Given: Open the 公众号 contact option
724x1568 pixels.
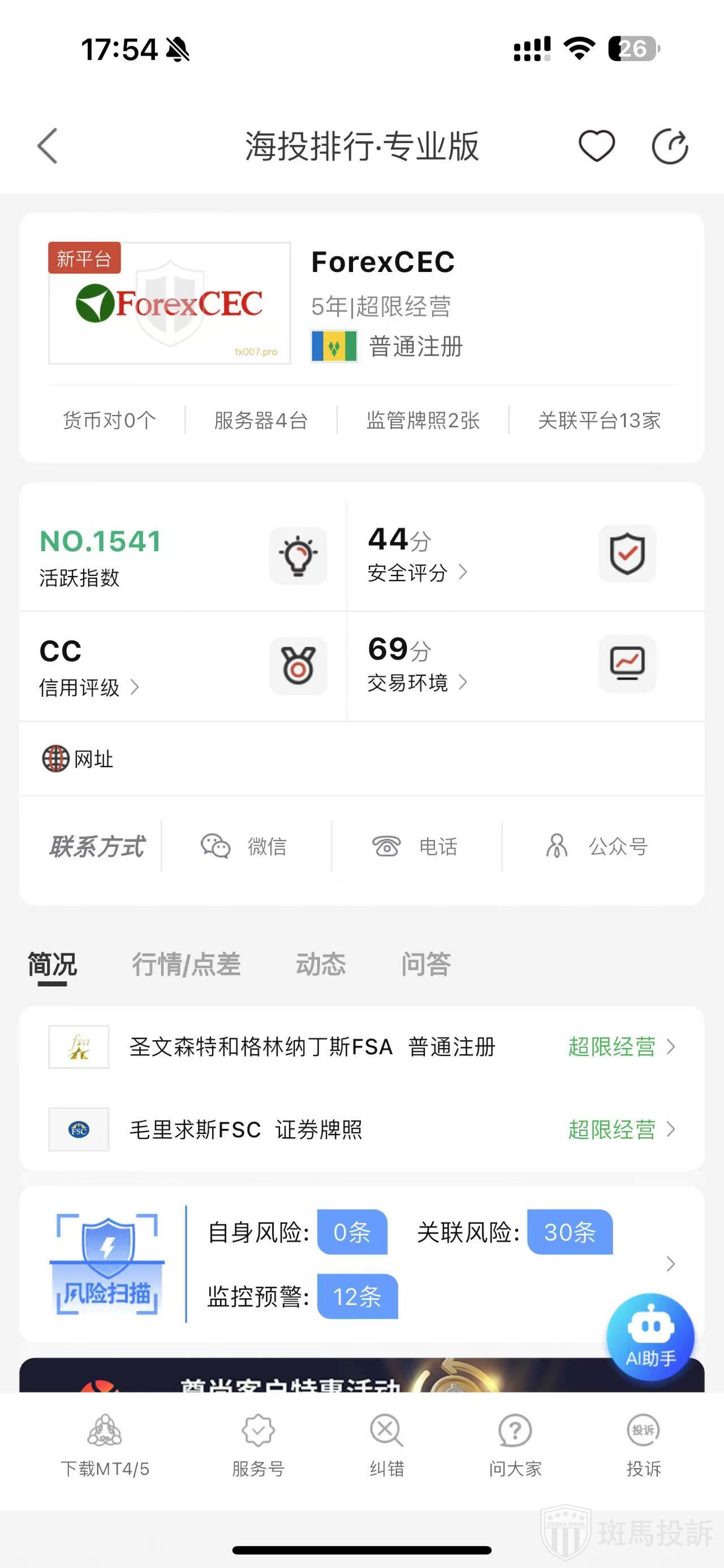Looking at the screenshot, I should [597, 846].
